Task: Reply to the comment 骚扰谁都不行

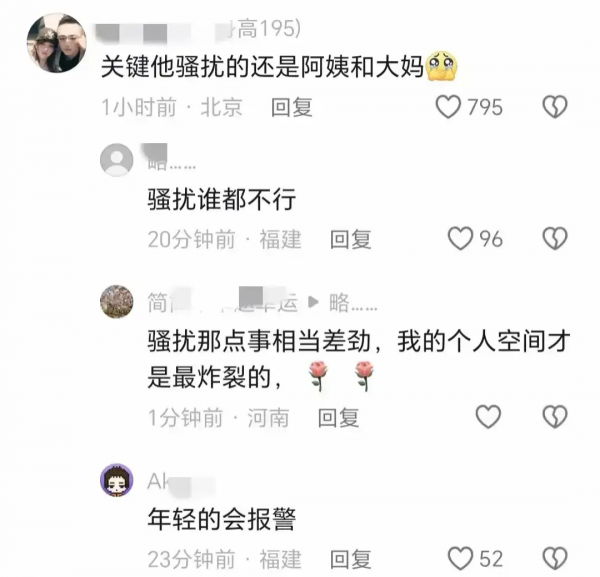Action: (x=350, y=238)
